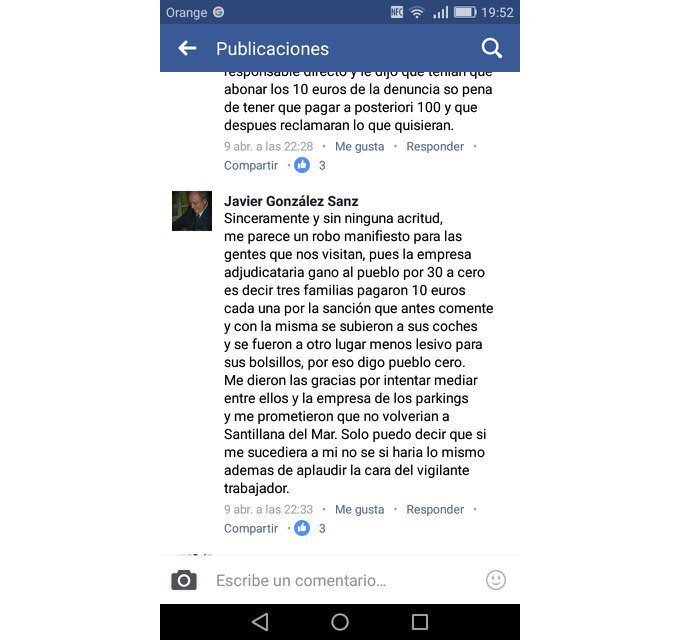
Task: Open Javier González Sanz's profile name
Action: coord(291,201)
